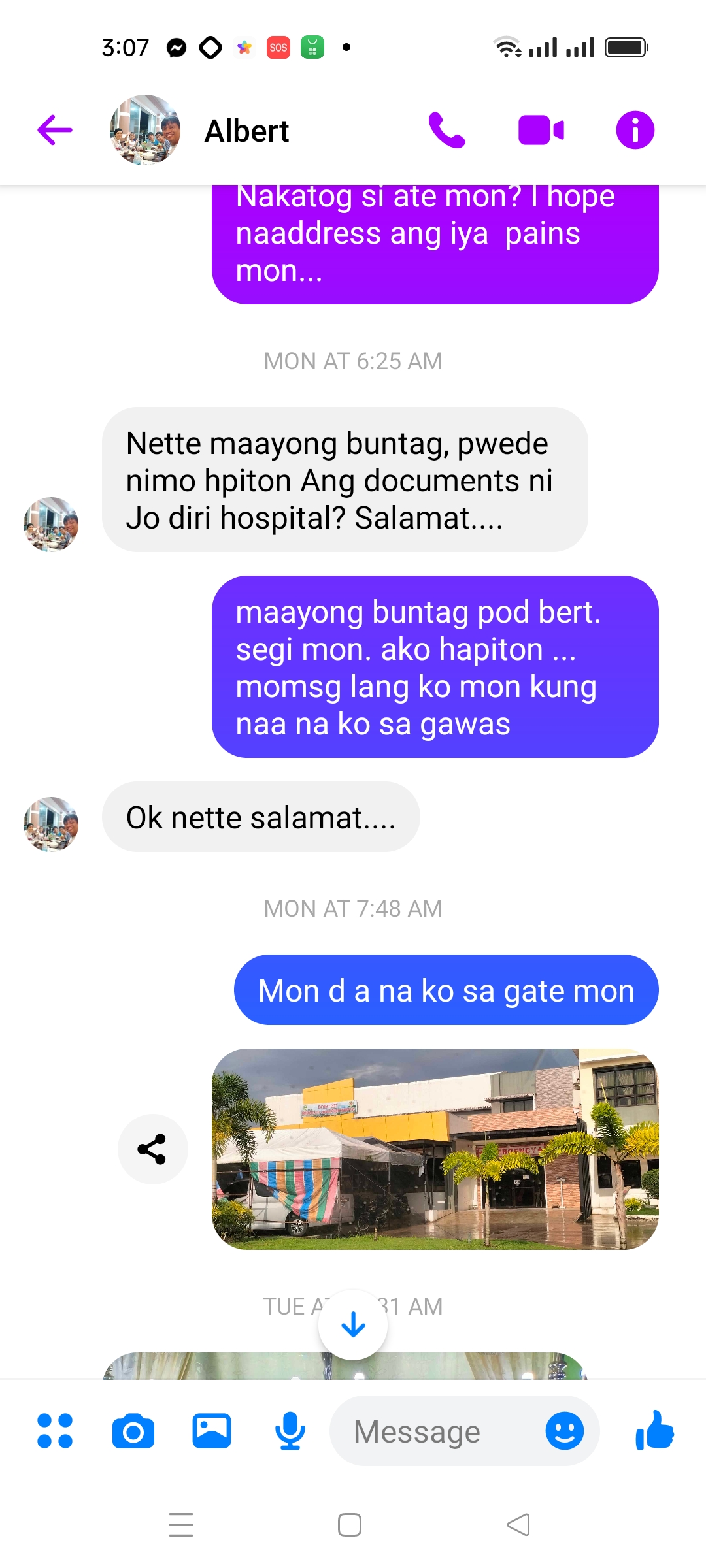
Task: Open the emoji picker in message box
Action: tap(564, 1431)
